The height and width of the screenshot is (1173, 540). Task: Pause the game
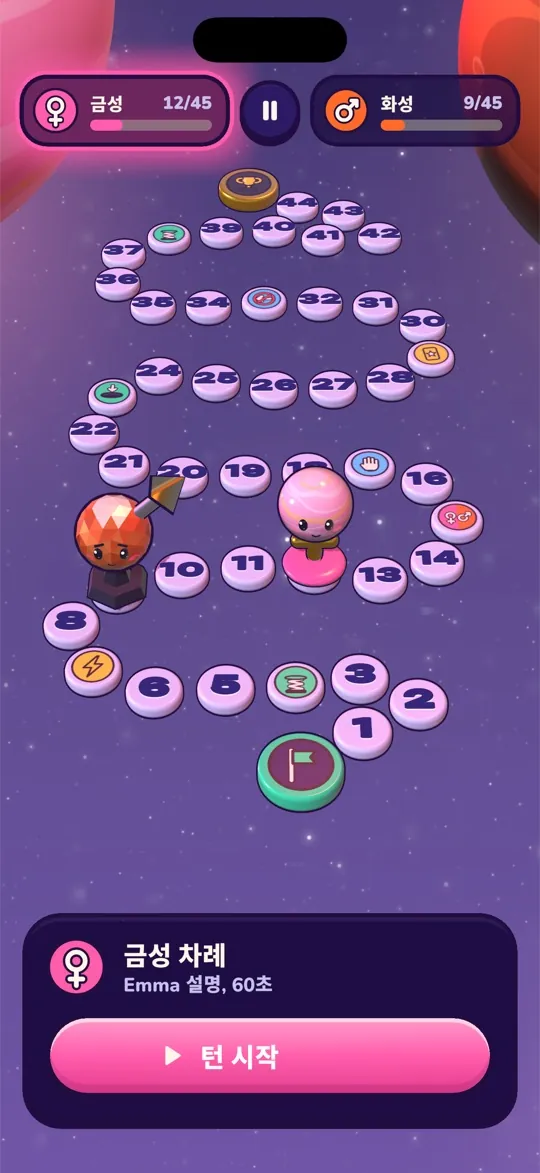(x=270, y=112)
